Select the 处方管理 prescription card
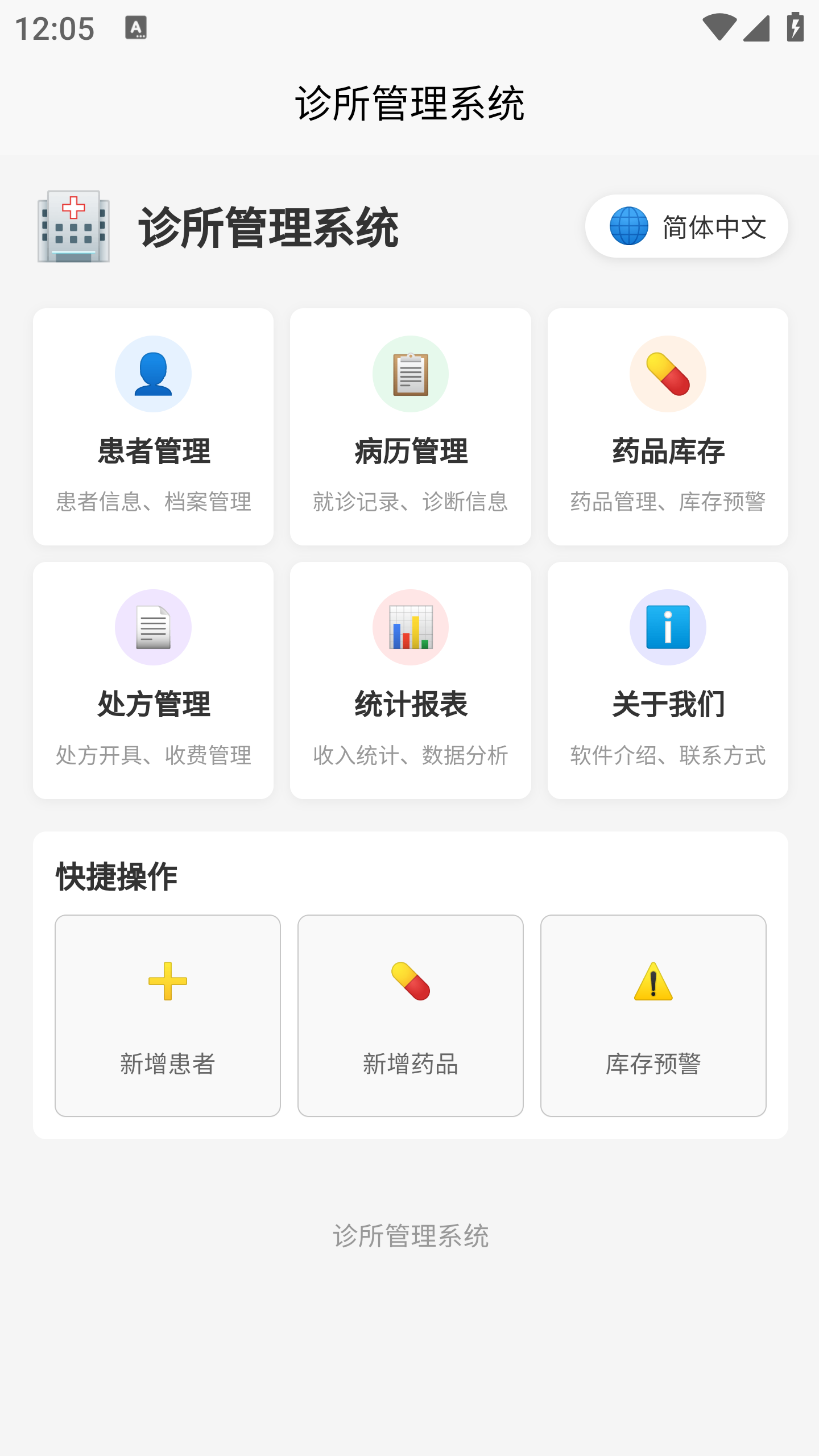This screenshot has width=819, height=1456. coord(154,680)
